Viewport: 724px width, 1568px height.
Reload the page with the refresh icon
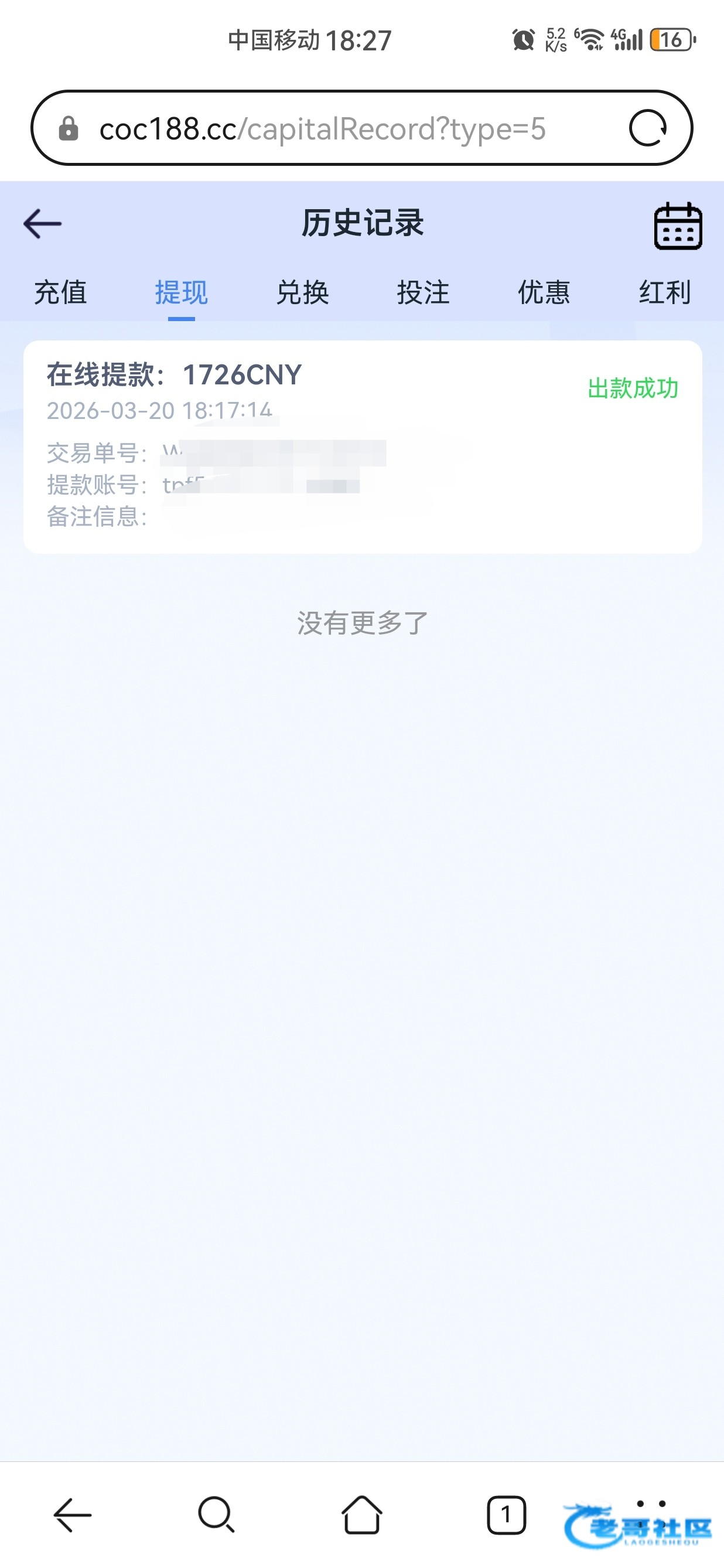point(648,128)
